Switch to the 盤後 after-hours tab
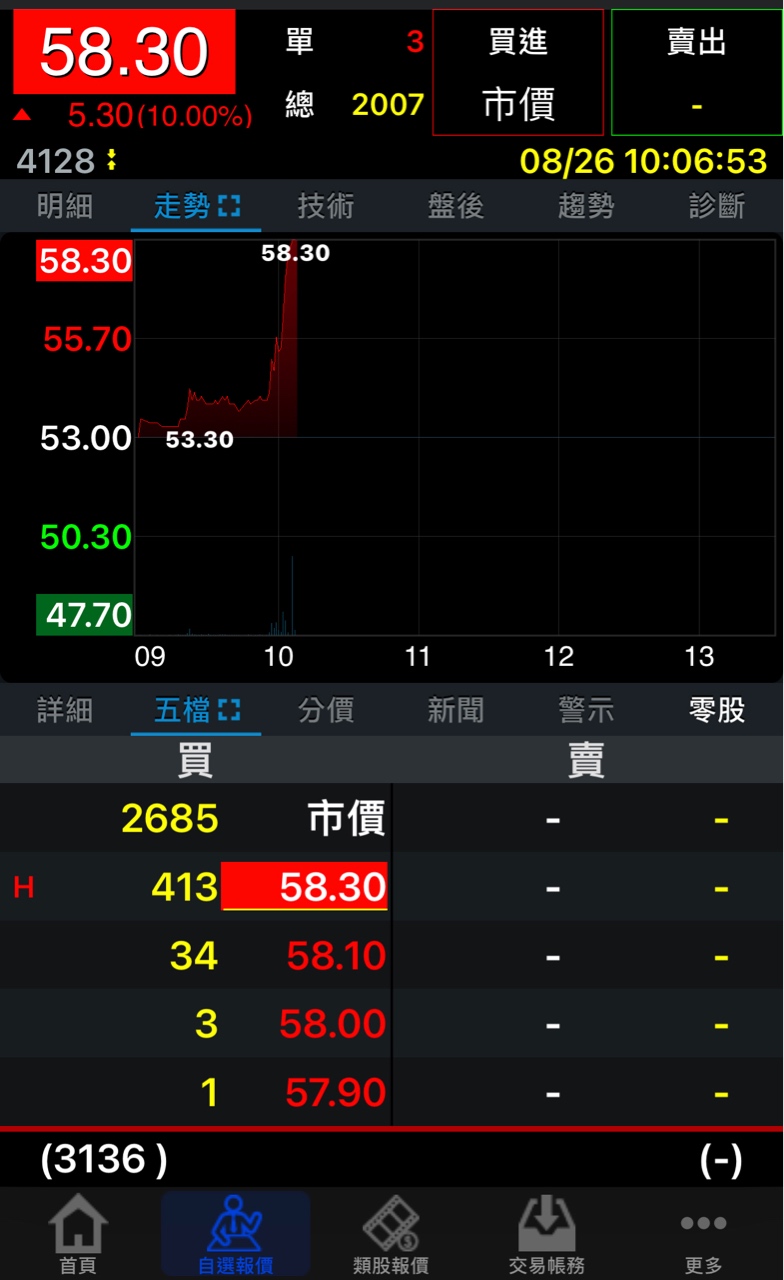784x1280 pixels. pyautogui.click(x=456, y=207)
